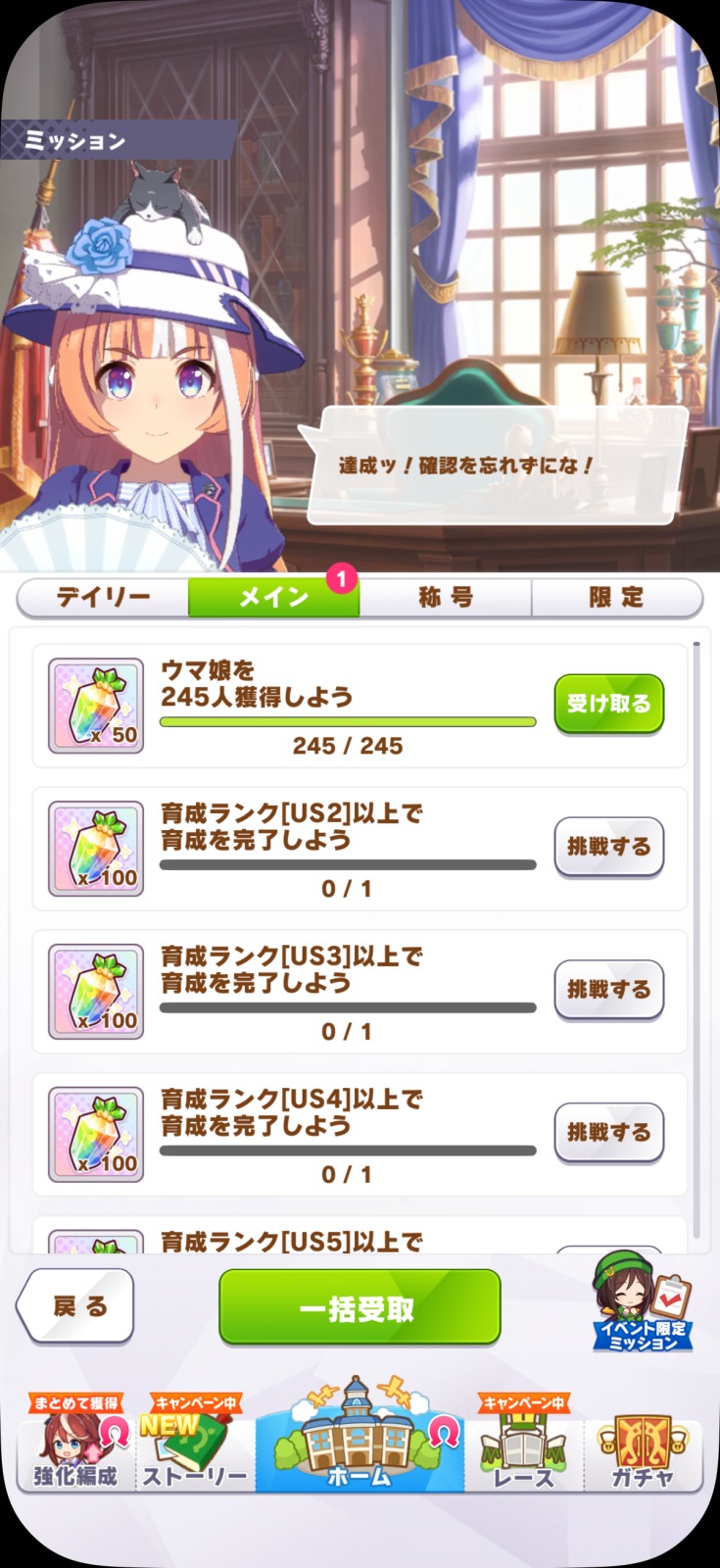
Task: Open the イベント限定ミッション shortcut
Action: coord(643,1308)
